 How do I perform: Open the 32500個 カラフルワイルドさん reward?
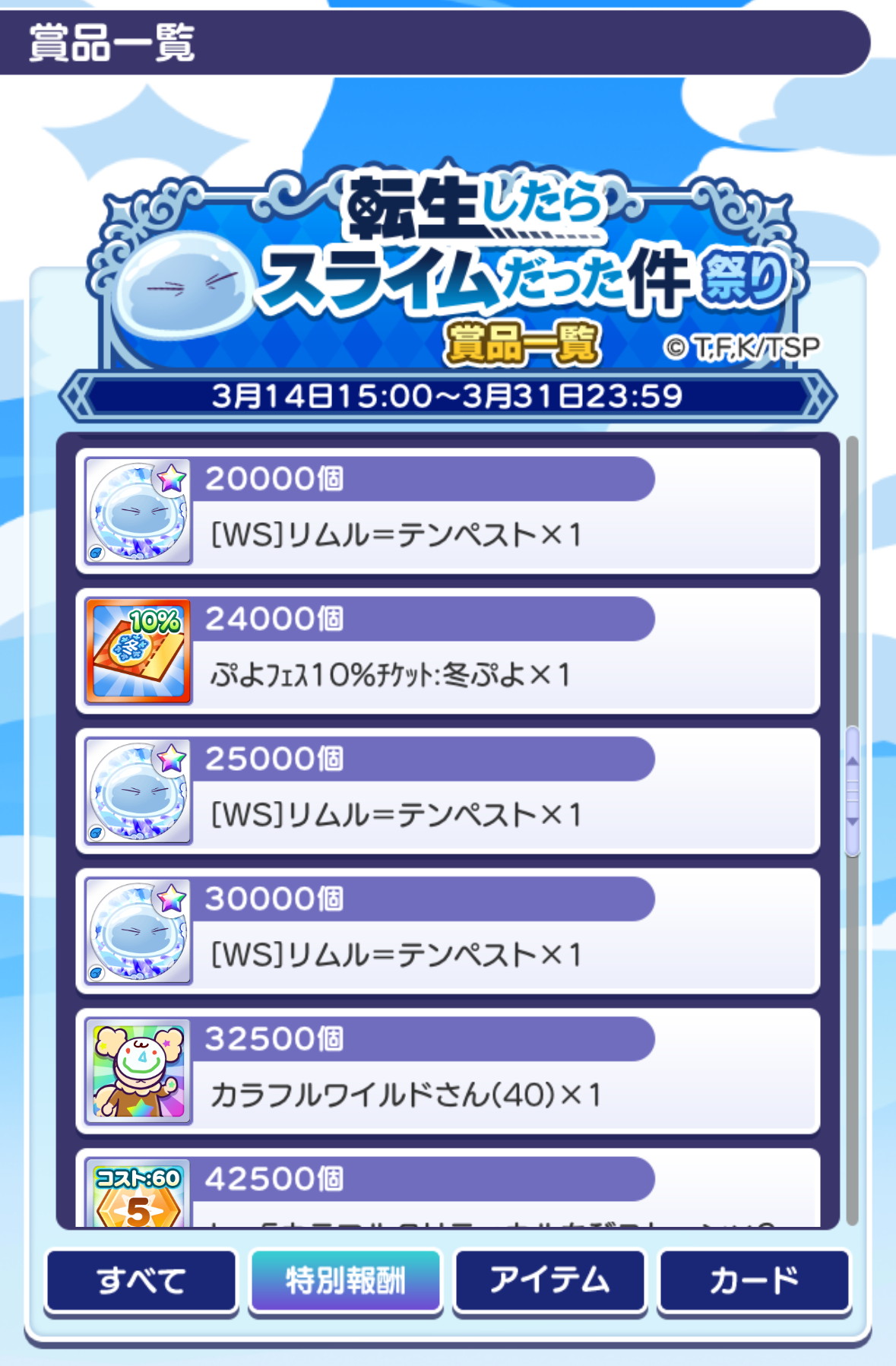click(x=448, y=1071)
